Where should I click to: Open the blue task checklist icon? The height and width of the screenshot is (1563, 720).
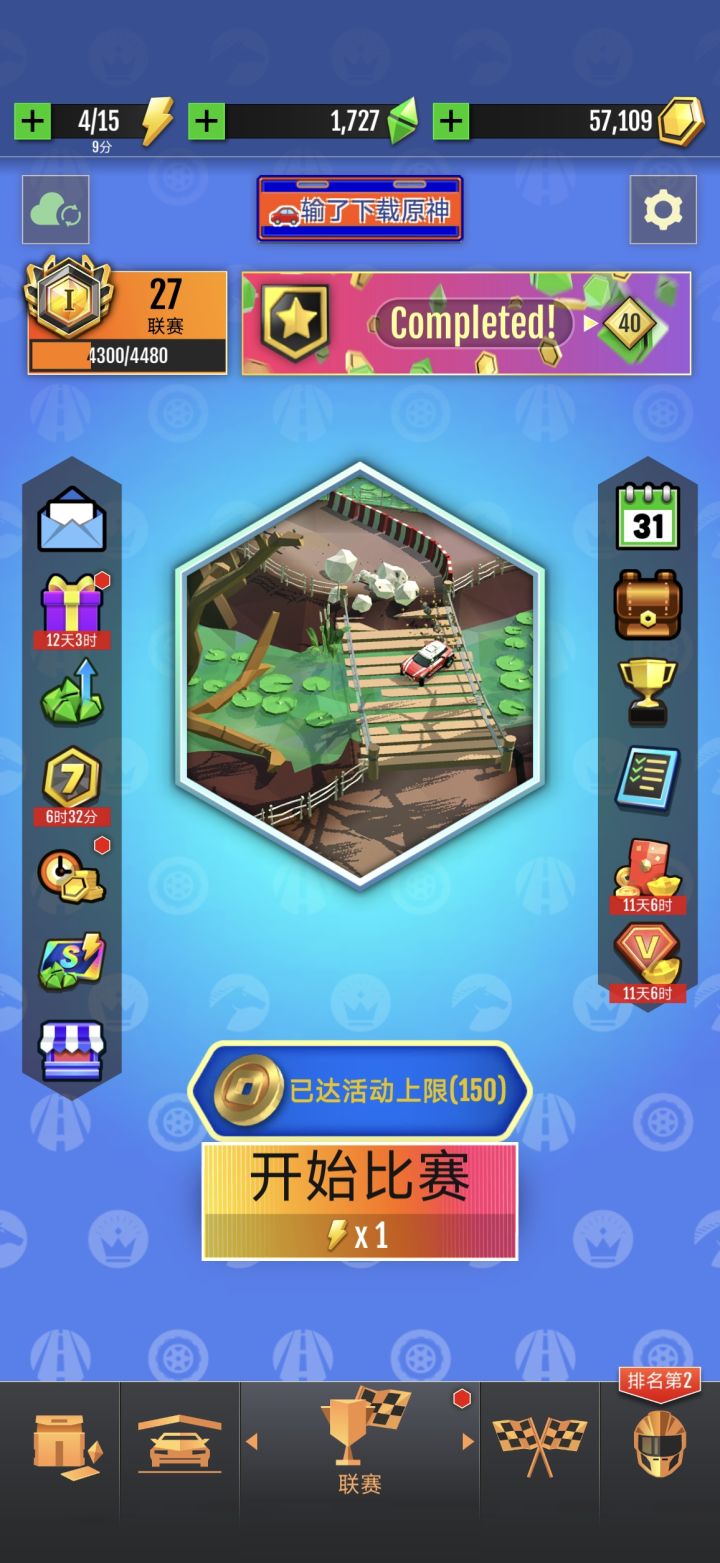646,778
